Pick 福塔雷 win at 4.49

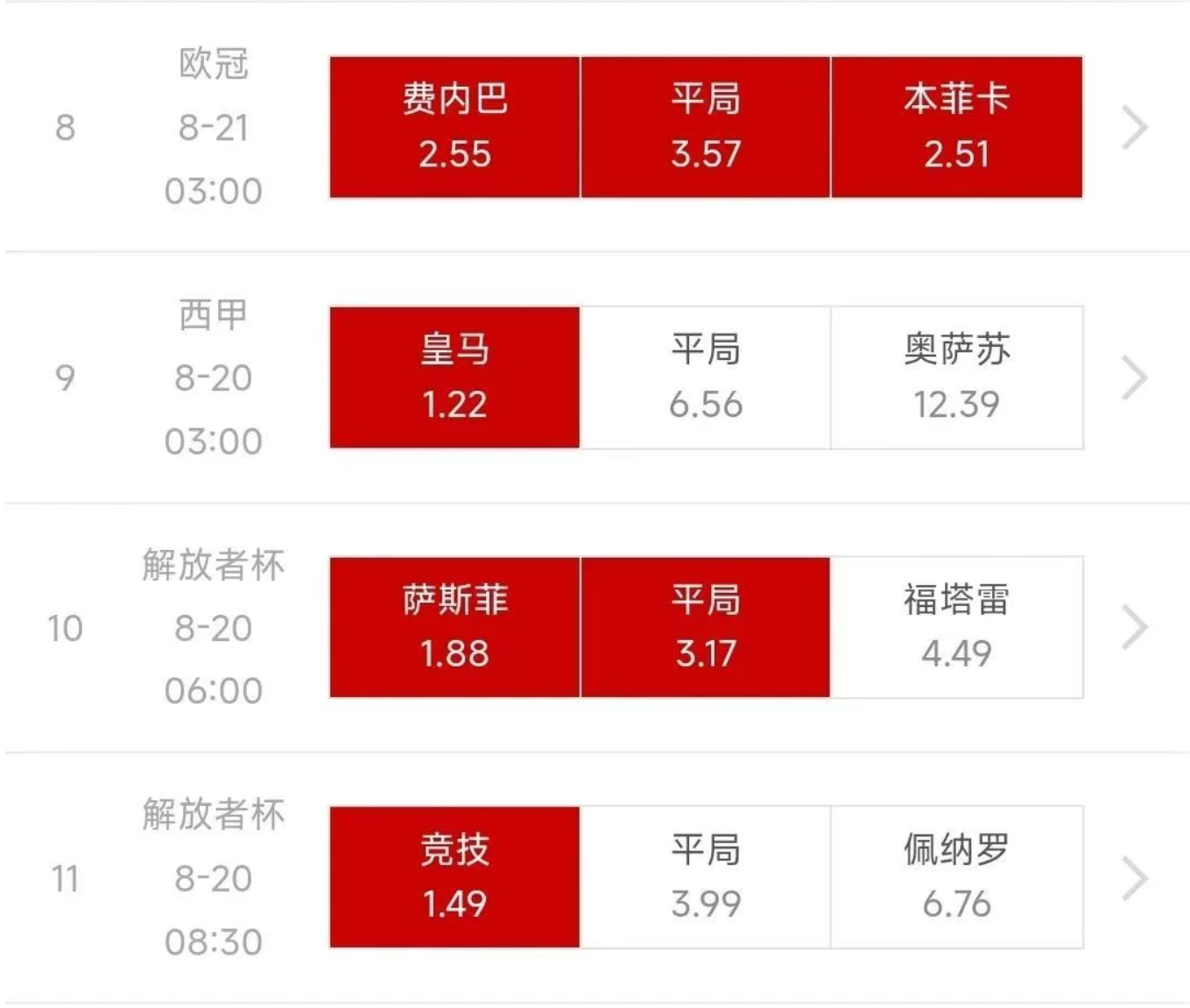click(x=956, y=627)
